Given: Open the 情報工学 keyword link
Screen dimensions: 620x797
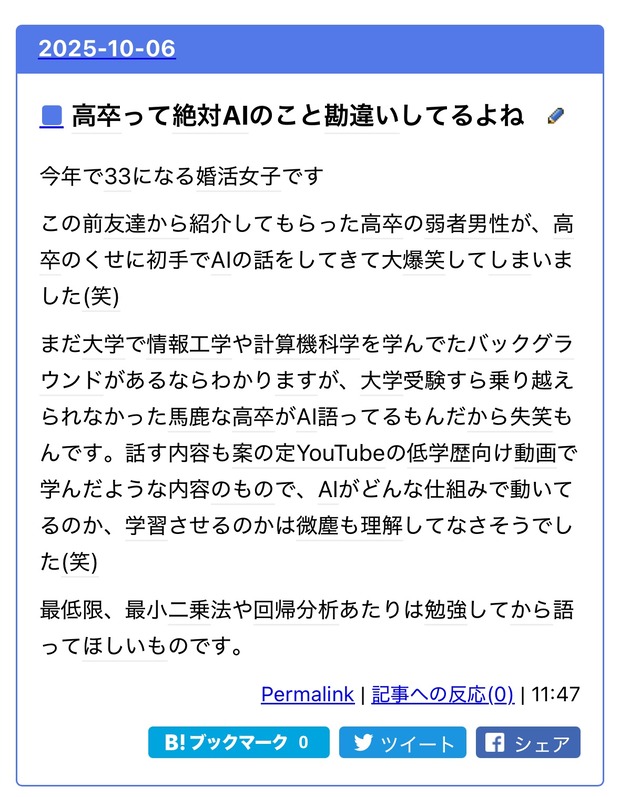Looking at the screenshot, I should (x=189, y=346).
